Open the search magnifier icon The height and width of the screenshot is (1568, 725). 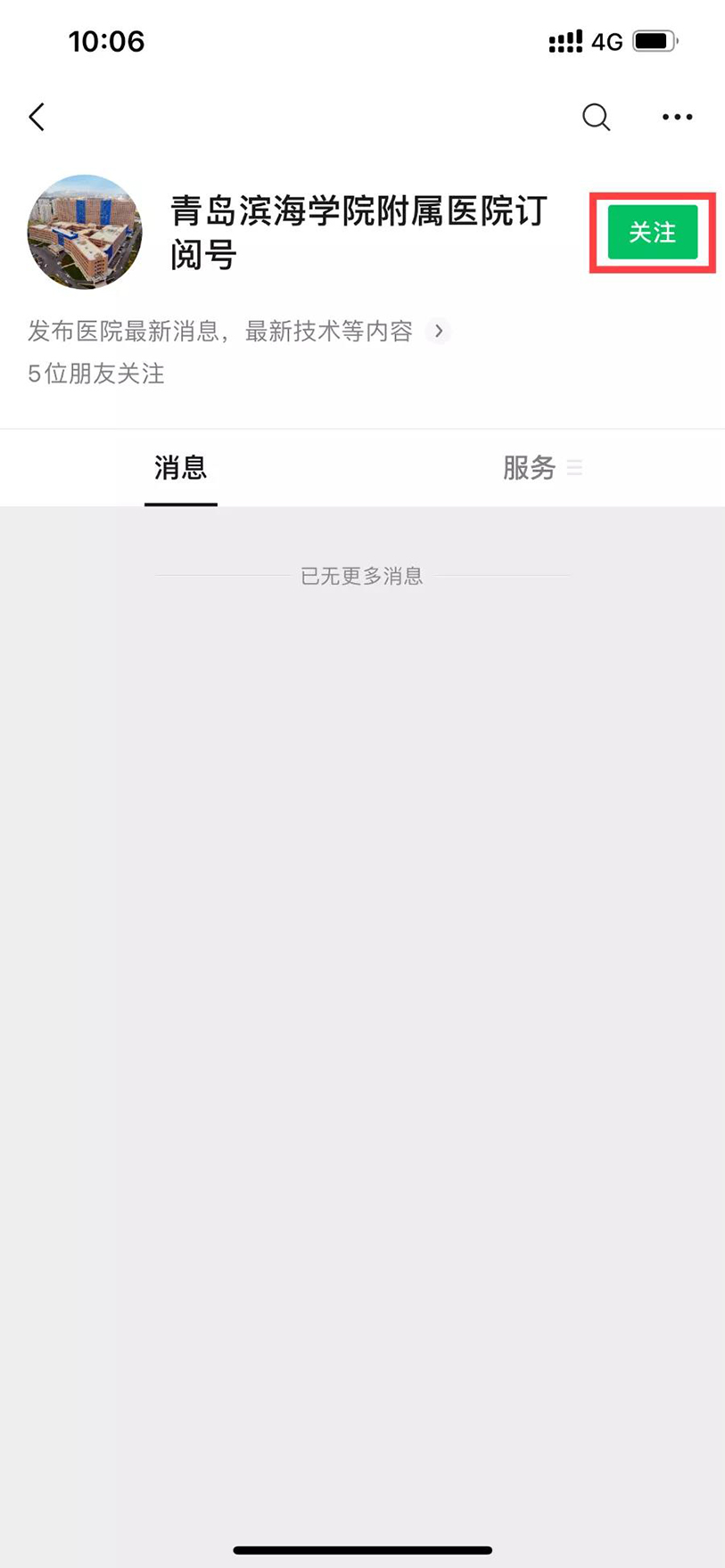[x=596, y=117]
